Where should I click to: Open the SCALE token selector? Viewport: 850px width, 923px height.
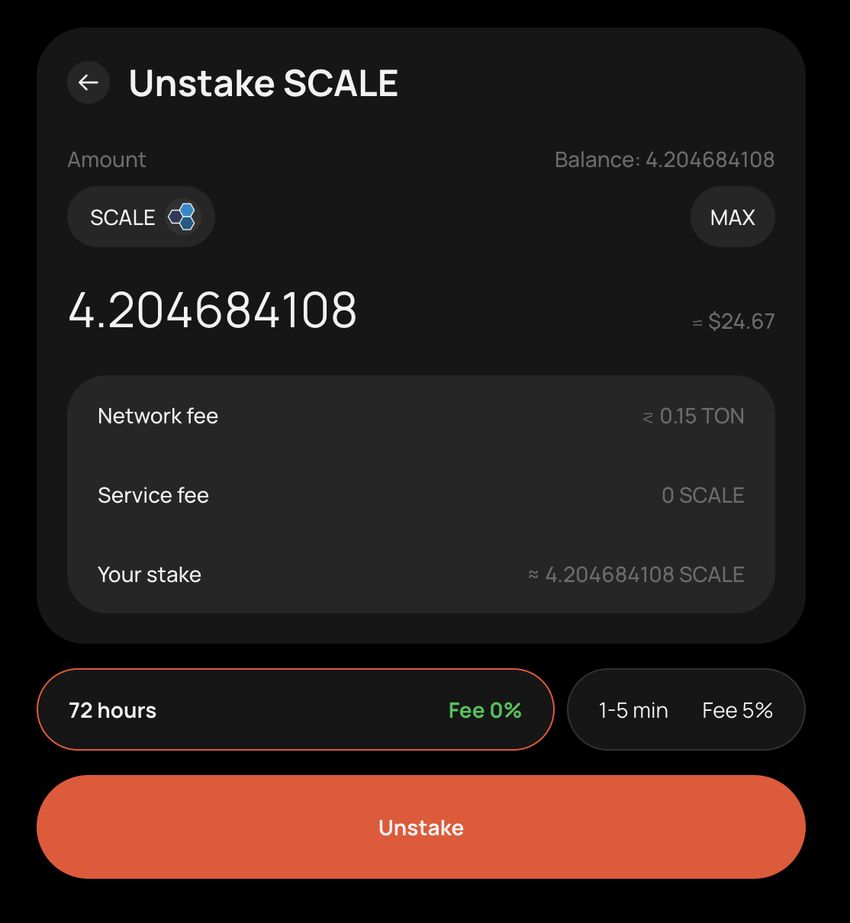141,217
